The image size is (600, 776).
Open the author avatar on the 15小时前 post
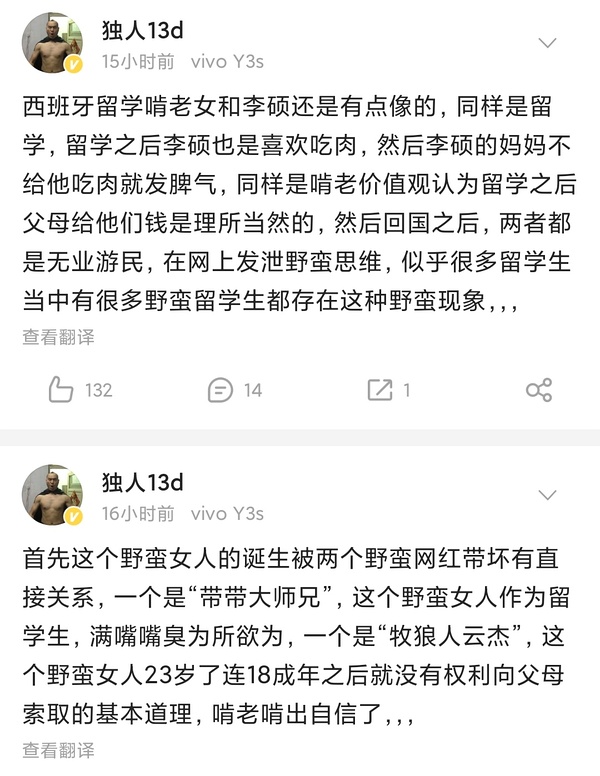52,44
